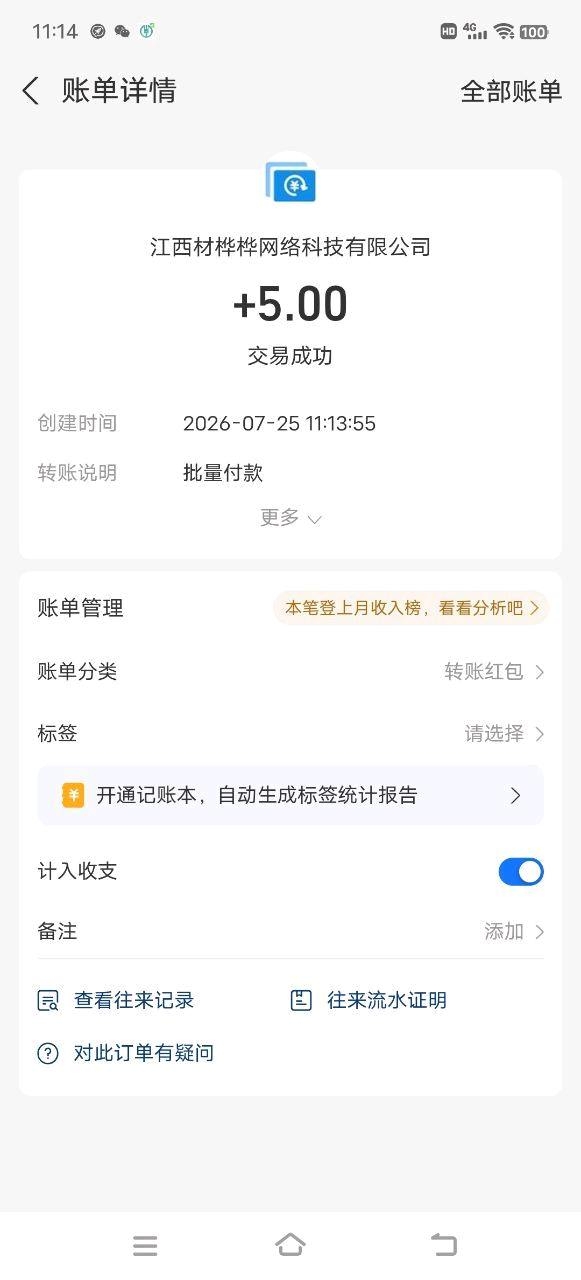Viewport: 581px width, 1280px height.
Task: Open the 本笔登上月收入榜 analysis banner
Action: coord(411,608)
